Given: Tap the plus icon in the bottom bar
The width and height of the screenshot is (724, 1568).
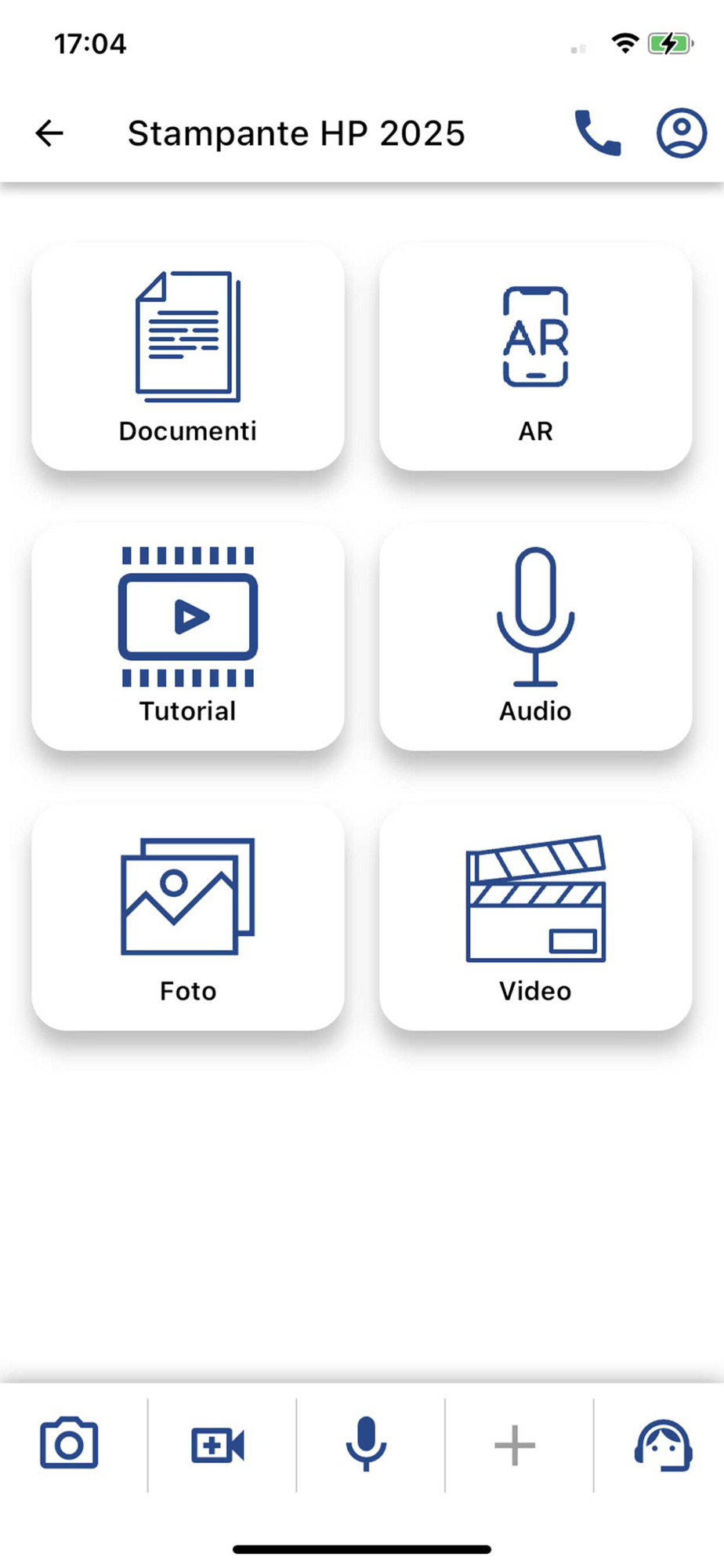Looking at the screenshot, I should (515, 1445).
